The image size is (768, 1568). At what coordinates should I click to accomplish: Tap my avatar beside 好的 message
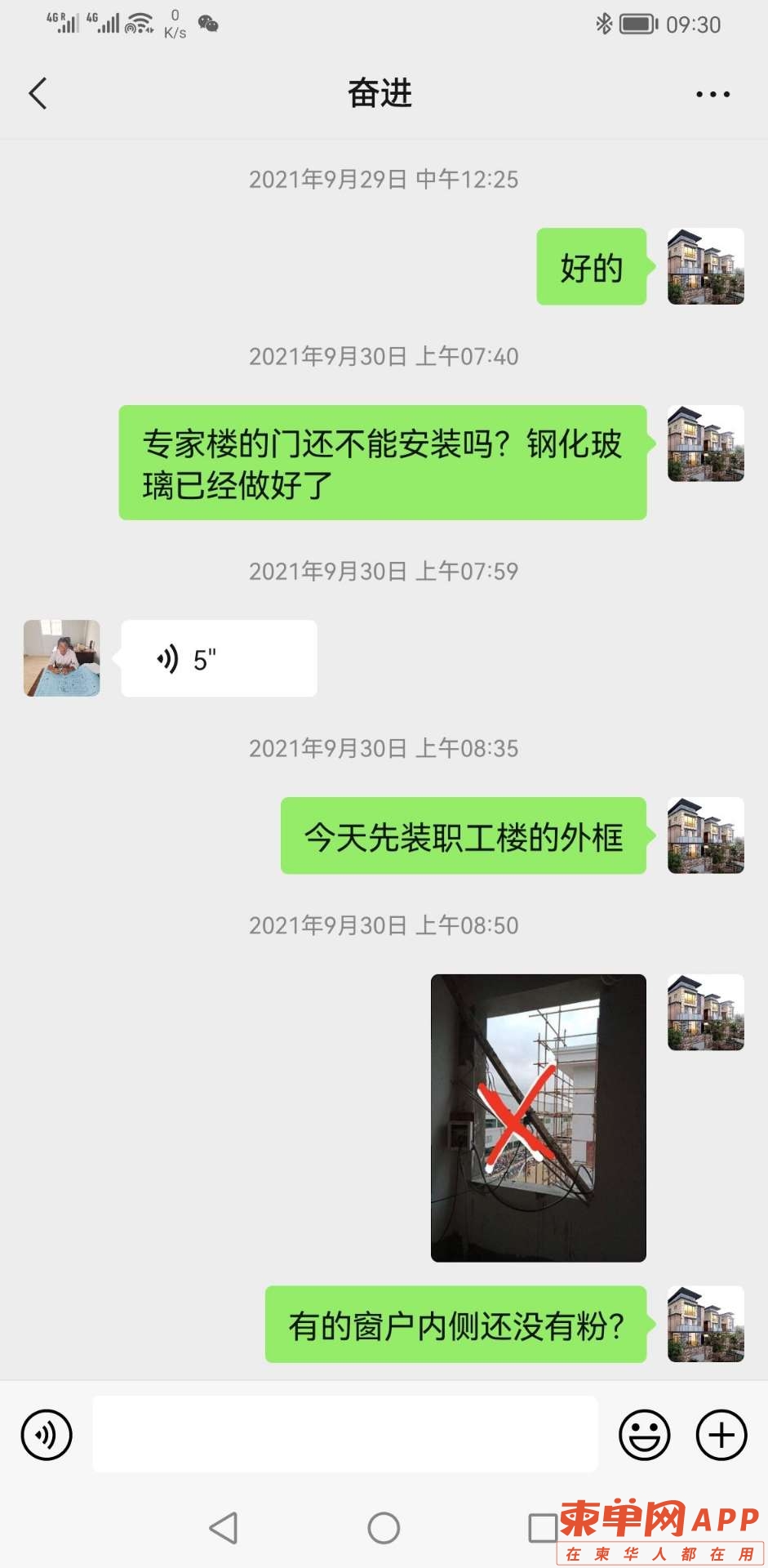pos(705,266)
